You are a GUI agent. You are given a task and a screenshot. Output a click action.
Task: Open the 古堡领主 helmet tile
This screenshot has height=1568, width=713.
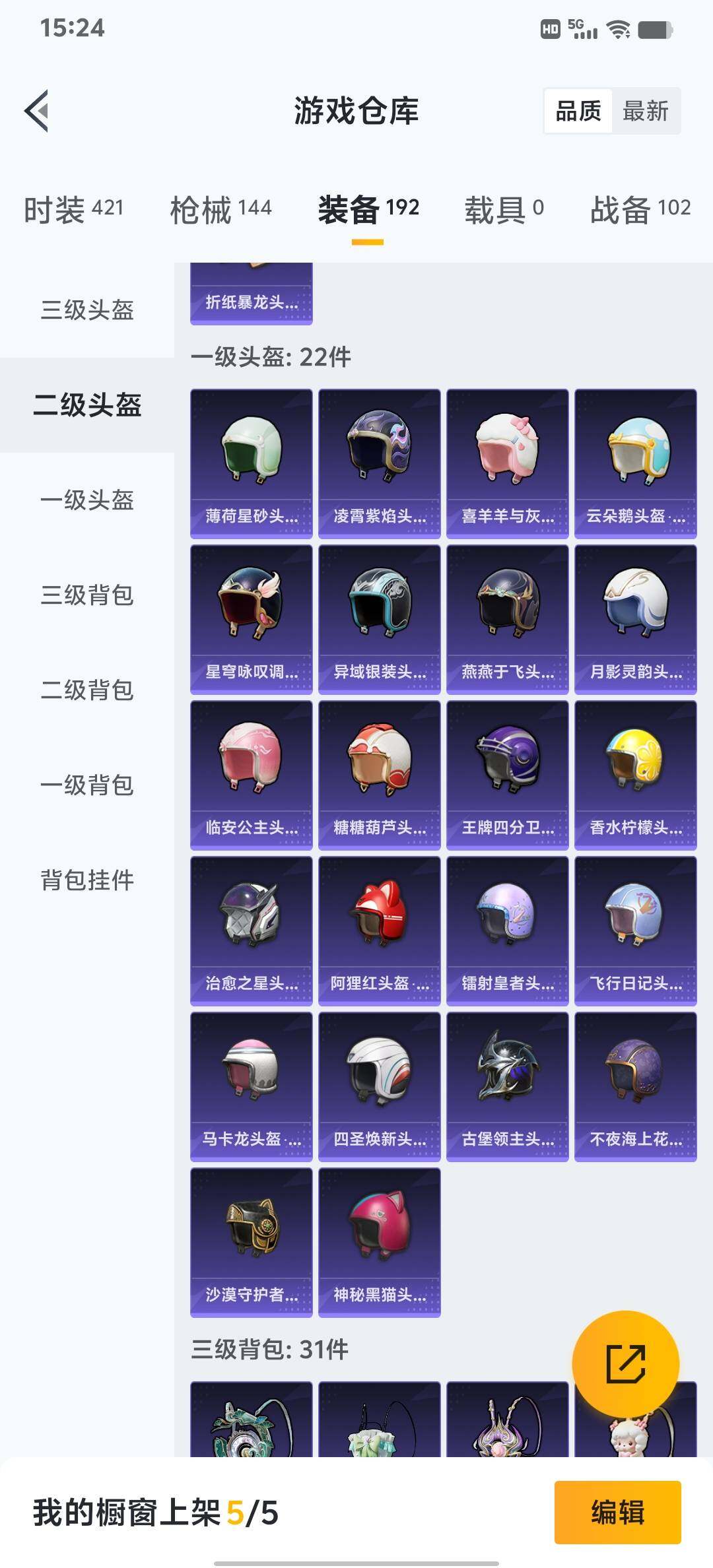[x=507, y=1086]
